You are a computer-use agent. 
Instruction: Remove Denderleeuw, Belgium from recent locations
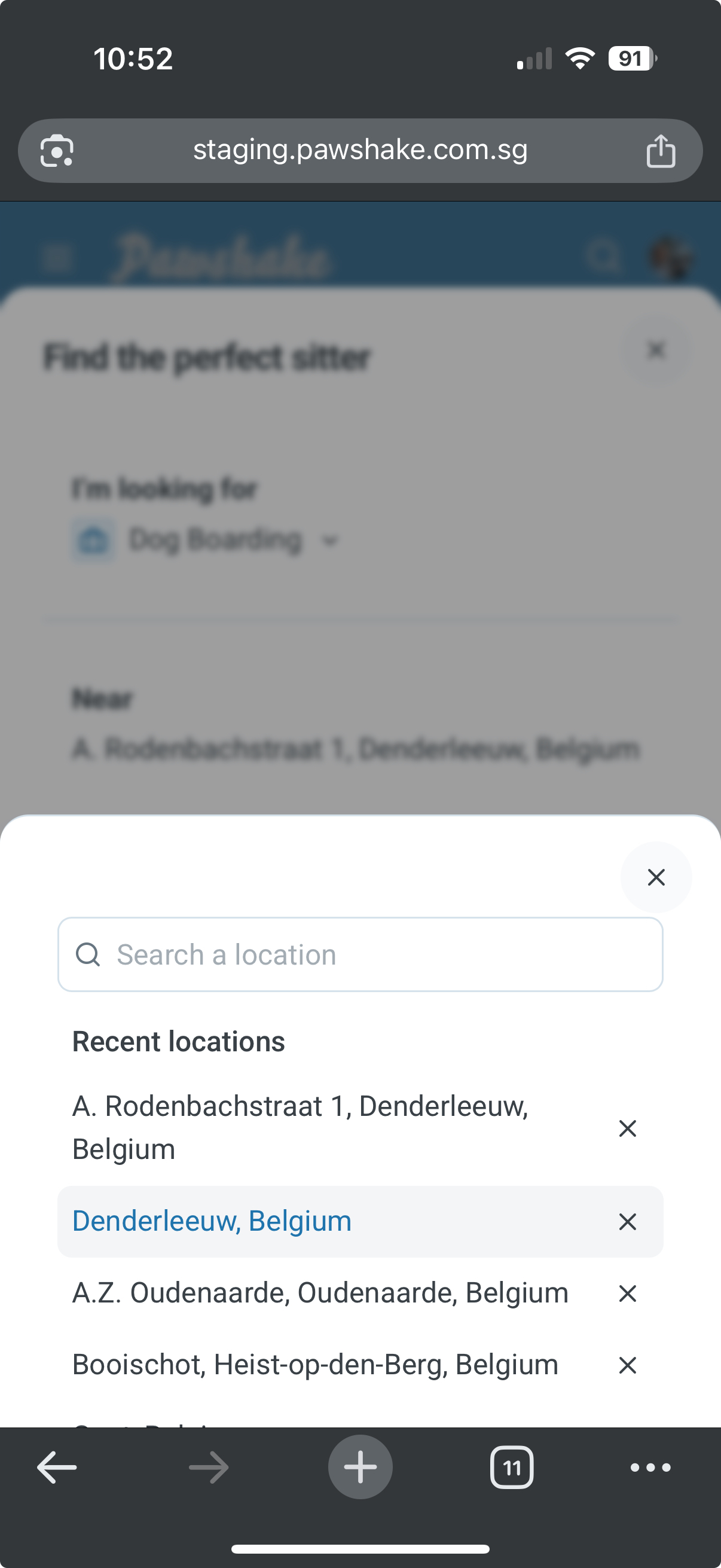[x=627, y=1222]
